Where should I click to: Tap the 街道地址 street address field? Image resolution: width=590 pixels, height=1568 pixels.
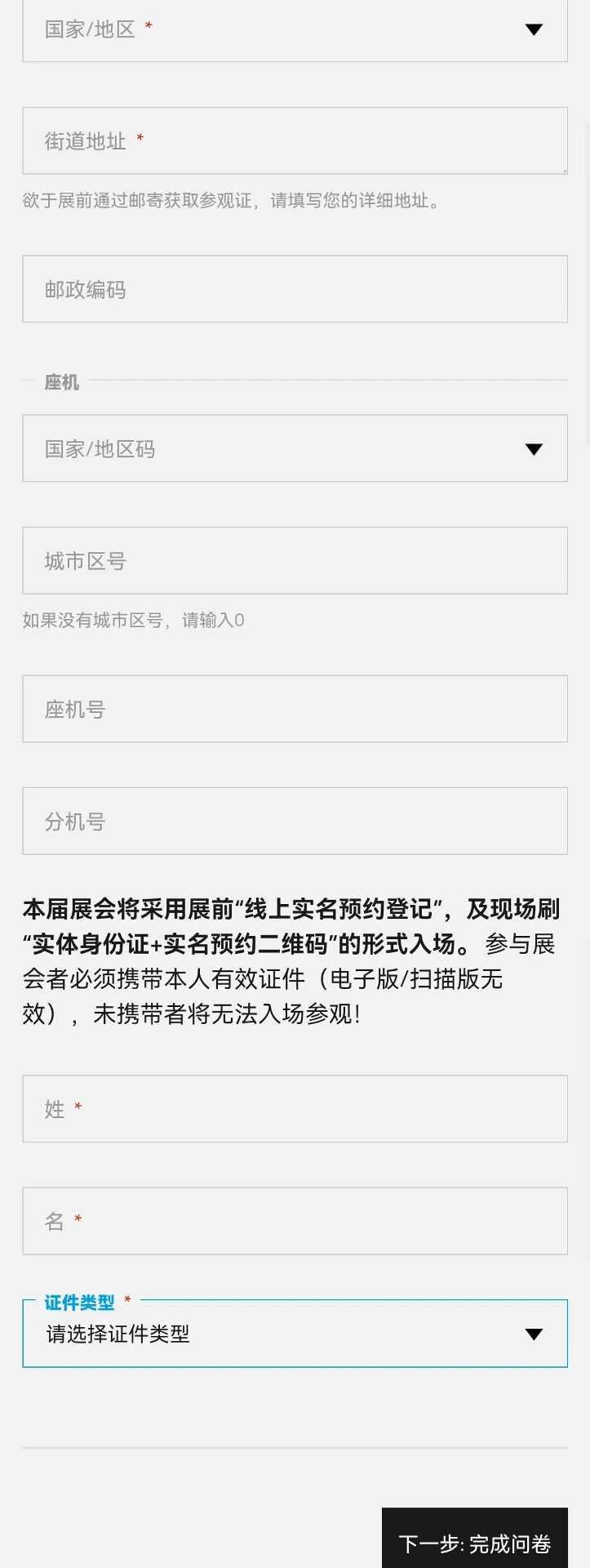click(x=295, y=140)
